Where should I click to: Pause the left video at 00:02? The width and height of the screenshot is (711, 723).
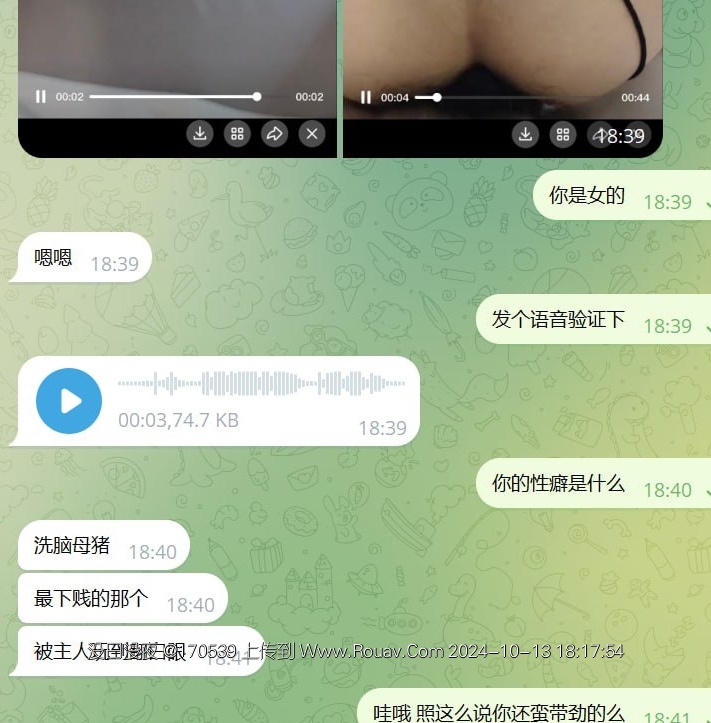tap(41, 97)
